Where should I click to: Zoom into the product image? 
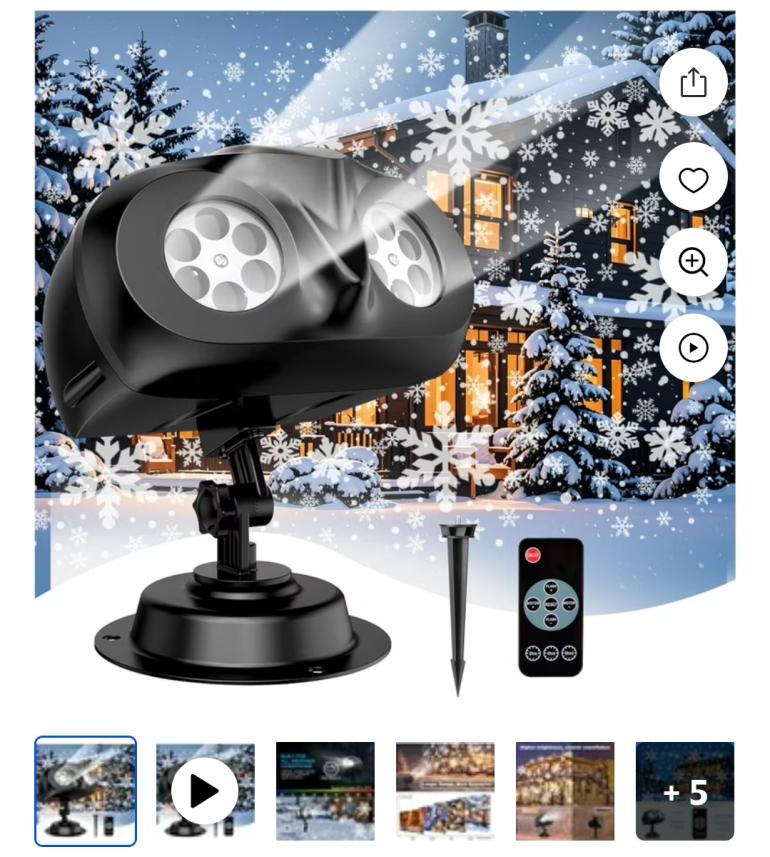(693, 262)
